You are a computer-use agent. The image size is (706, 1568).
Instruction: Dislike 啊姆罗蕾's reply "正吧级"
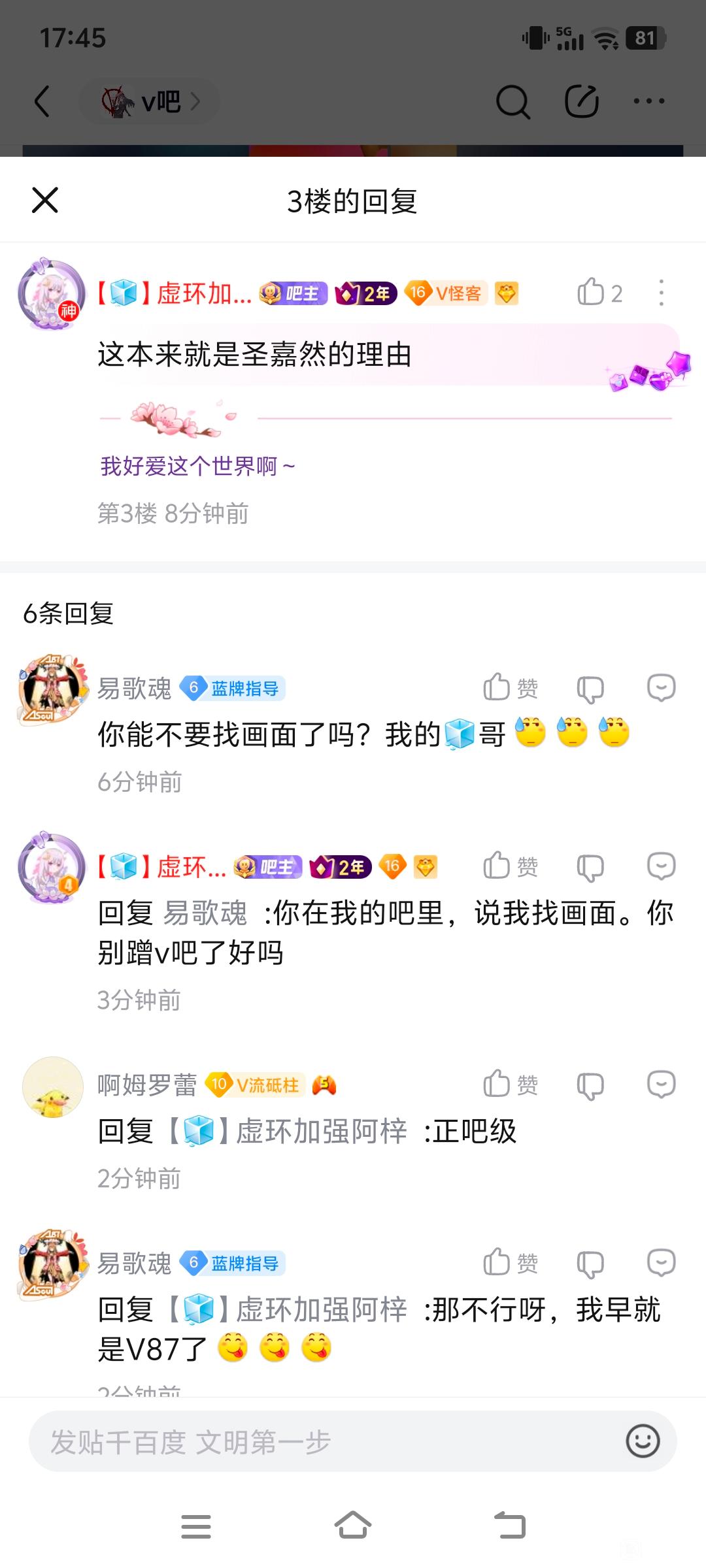tap(590, 1086)
